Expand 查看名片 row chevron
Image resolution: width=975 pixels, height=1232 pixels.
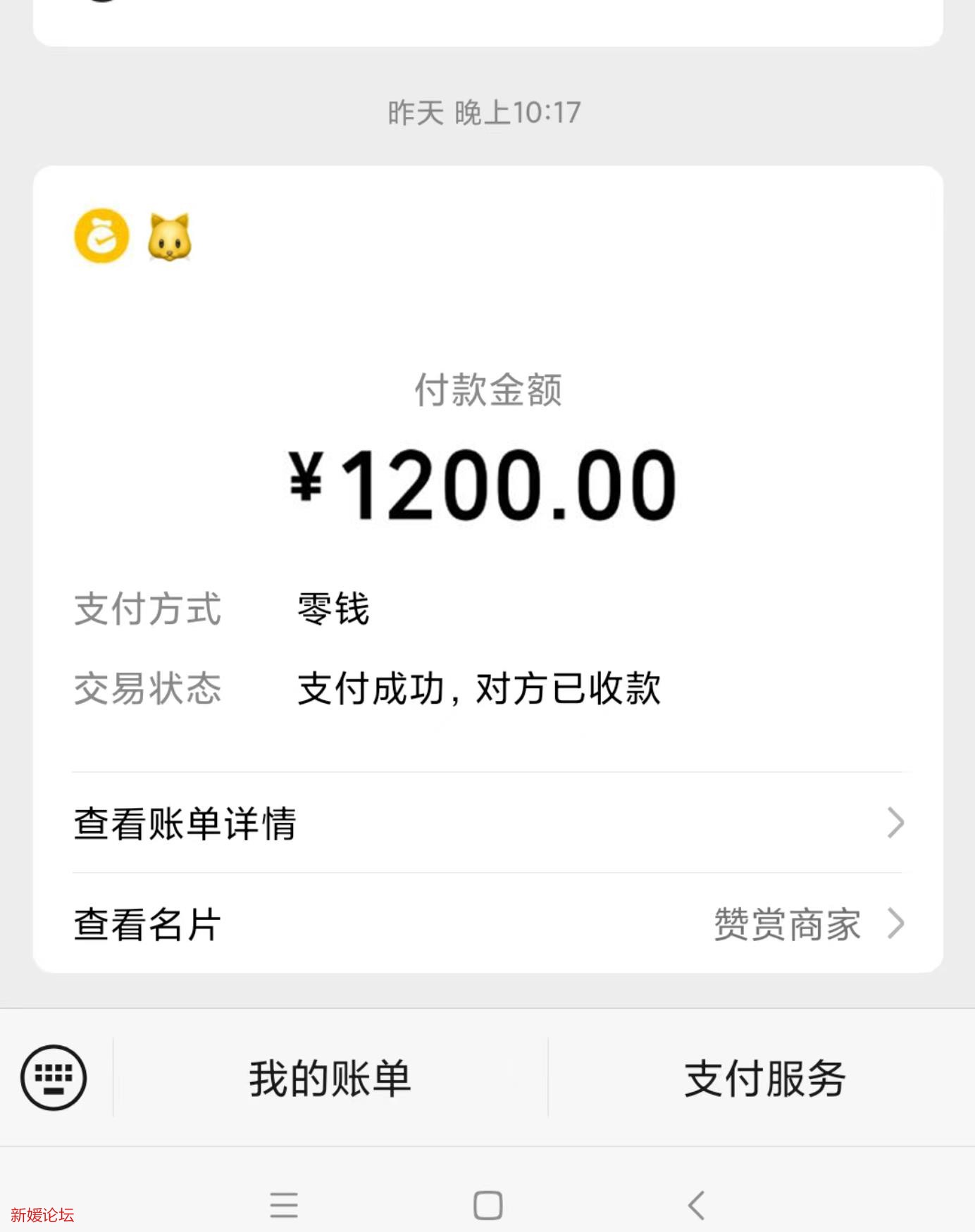895,923
